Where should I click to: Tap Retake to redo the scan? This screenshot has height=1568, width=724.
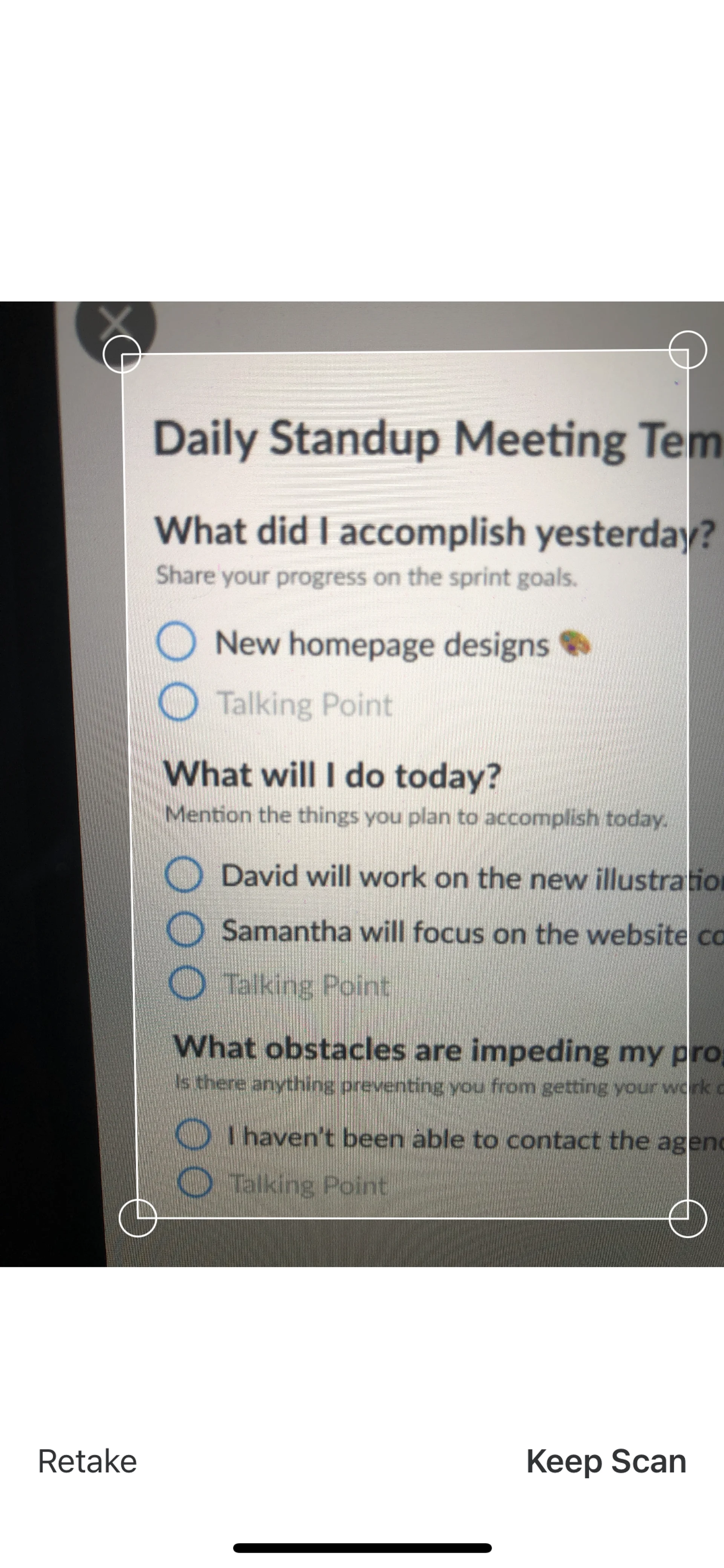[x=87, y=1462]
